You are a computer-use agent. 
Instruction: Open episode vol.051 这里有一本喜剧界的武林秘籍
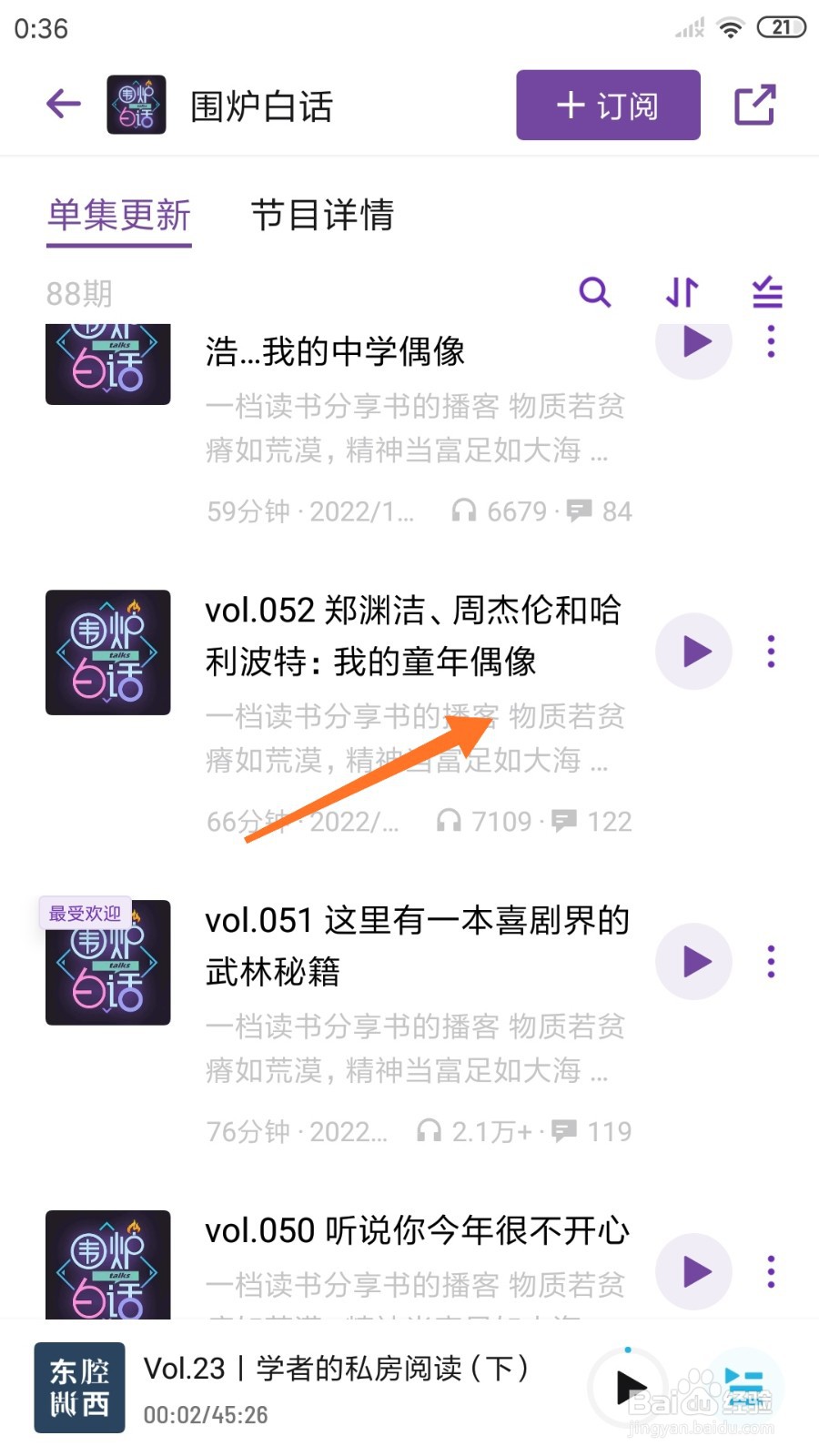click(x=416, y=946)
